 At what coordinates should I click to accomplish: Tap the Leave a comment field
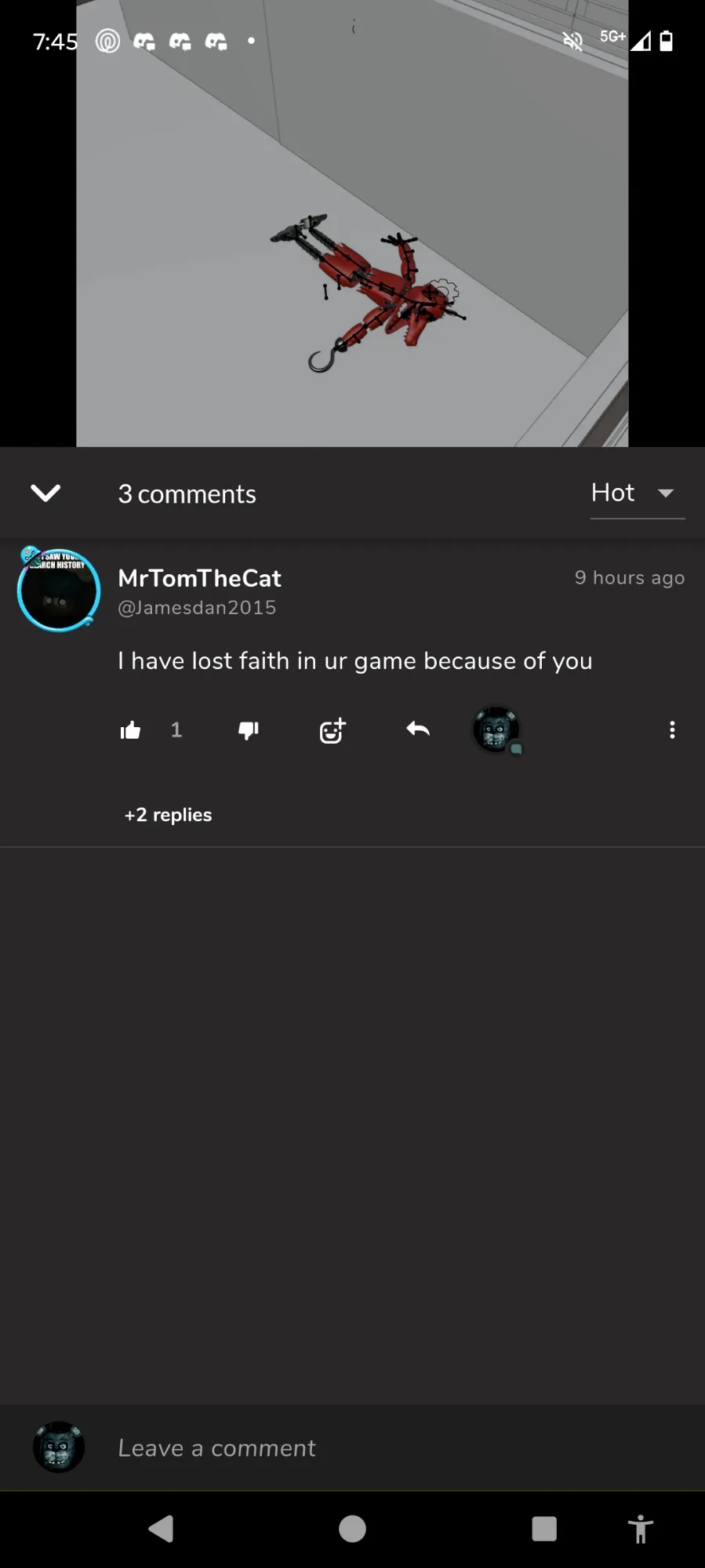392,1448
